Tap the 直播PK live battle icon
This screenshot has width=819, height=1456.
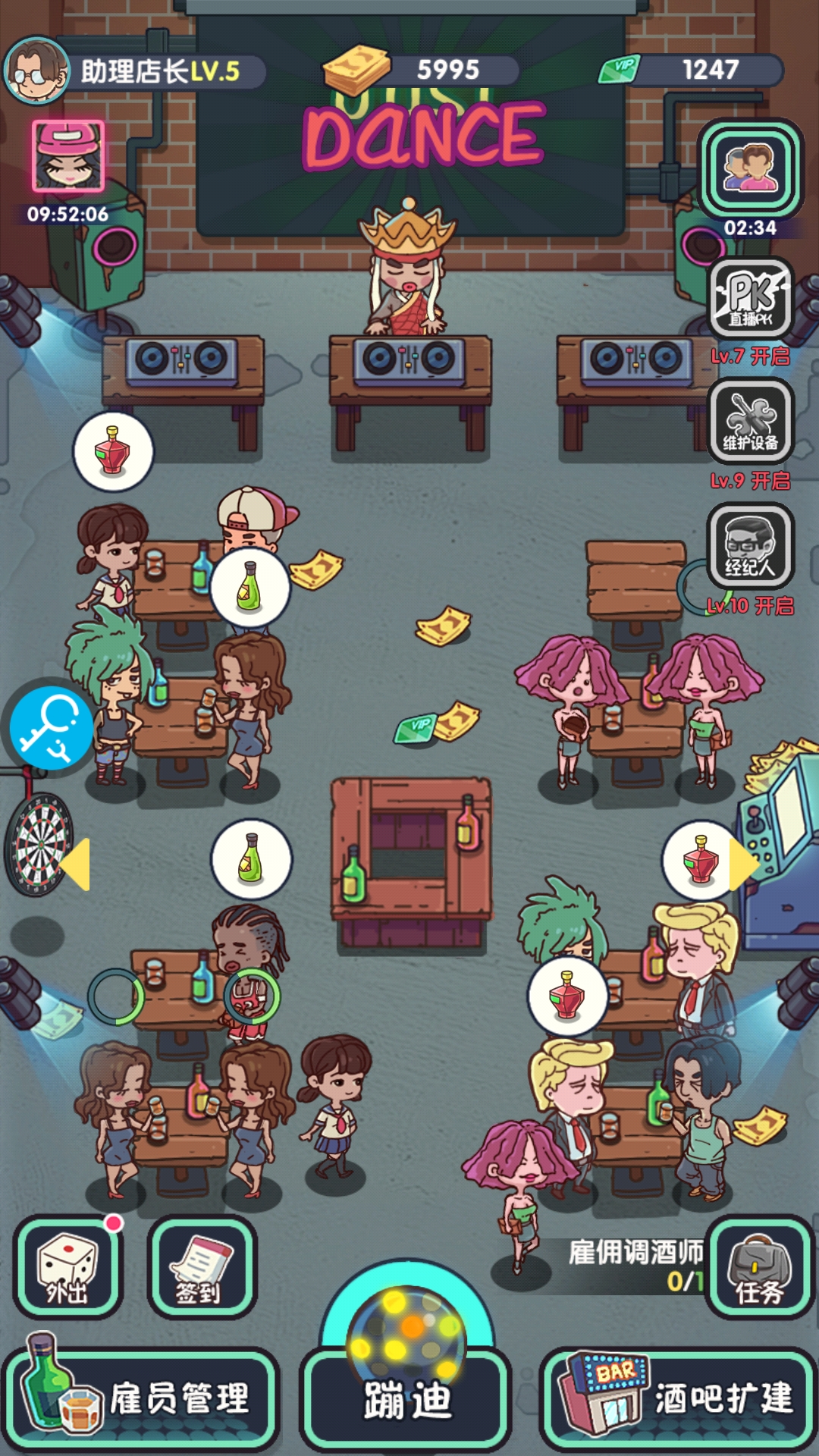751,299
